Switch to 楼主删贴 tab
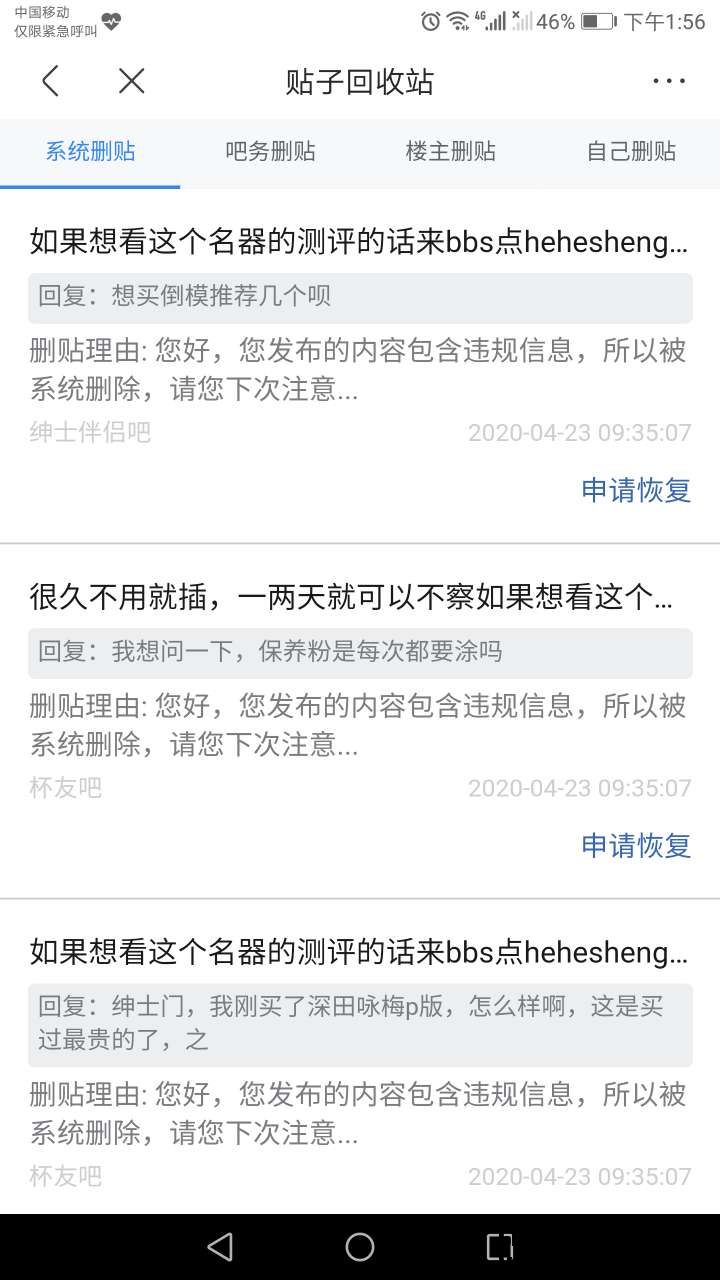 point(450,152)
